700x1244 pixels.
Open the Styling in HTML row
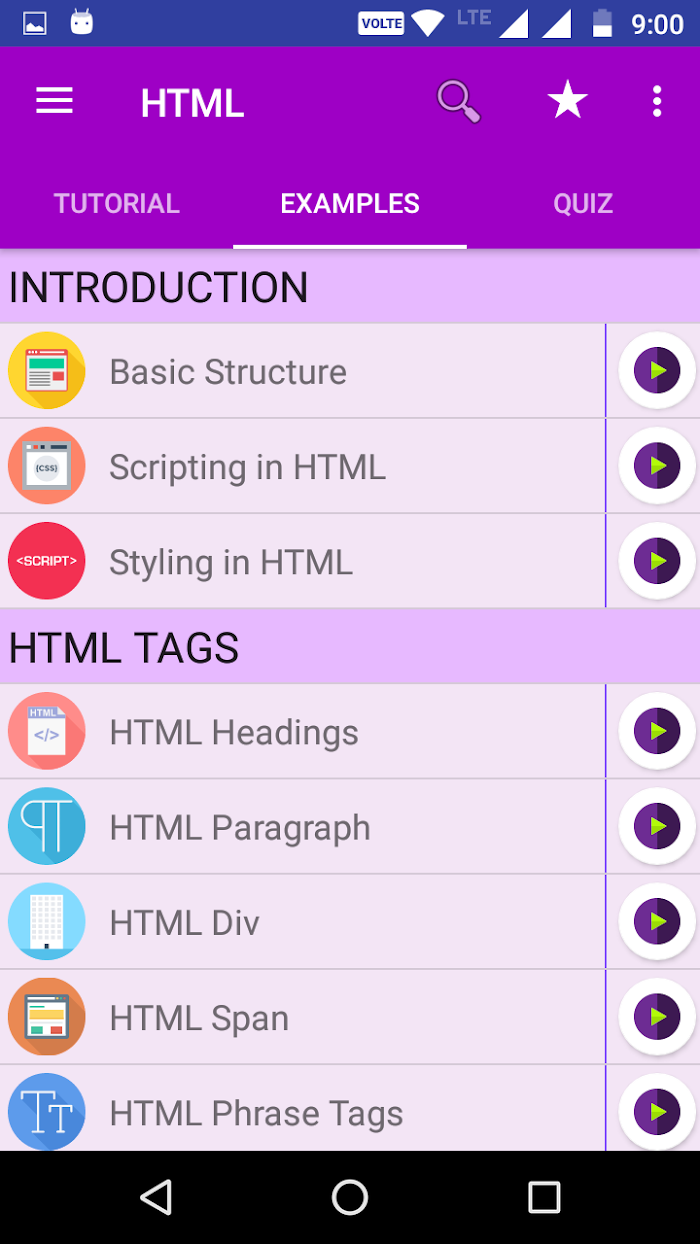pos(302,561)
